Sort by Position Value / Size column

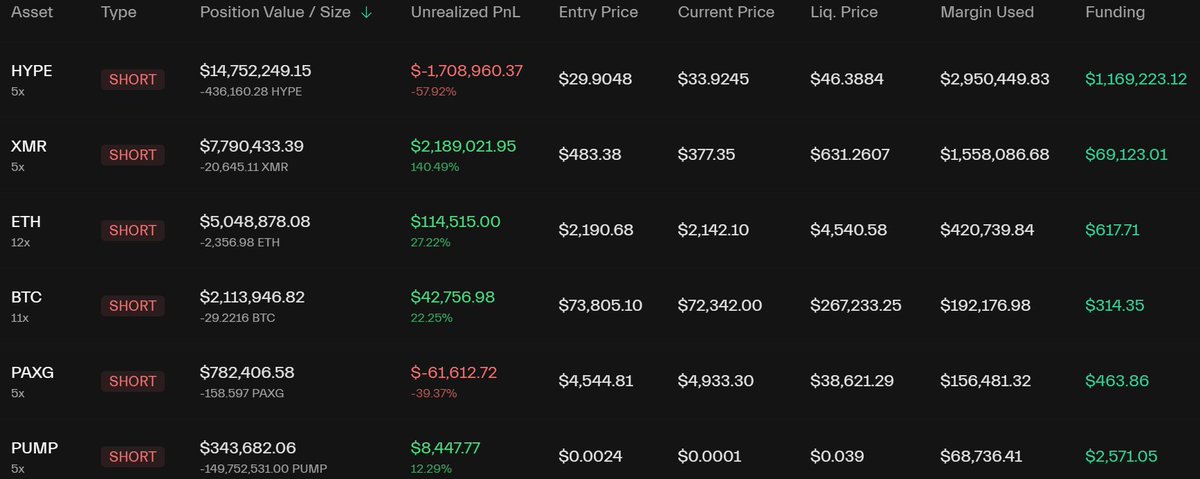click(x=276, y=13)
